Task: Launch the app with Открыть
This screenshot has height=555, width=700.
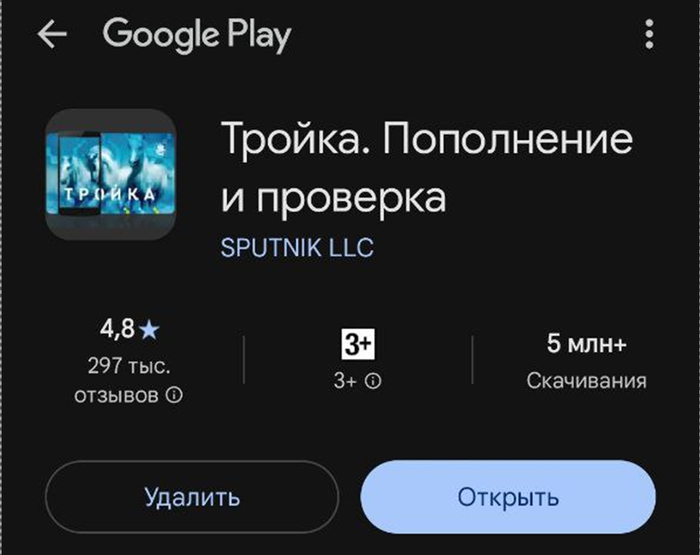Action: click(508, 497)
